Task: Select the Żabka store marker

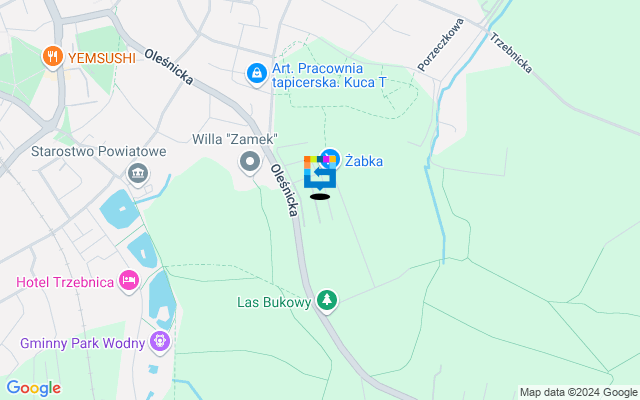Action: pos(331,159)
